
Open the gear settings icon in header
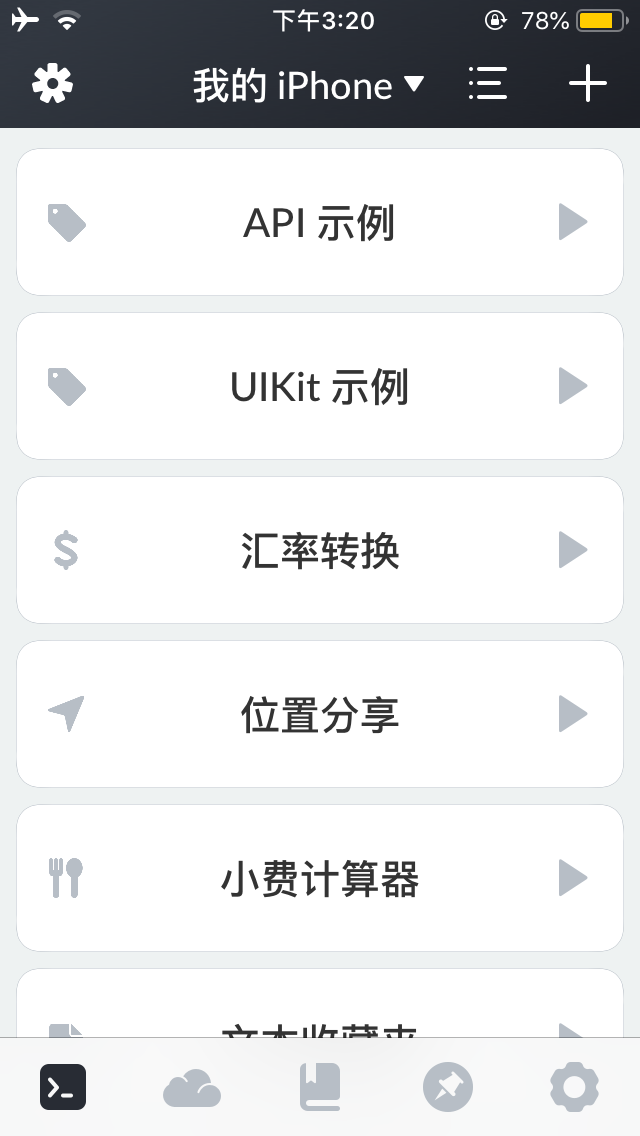tap(53, 85)
